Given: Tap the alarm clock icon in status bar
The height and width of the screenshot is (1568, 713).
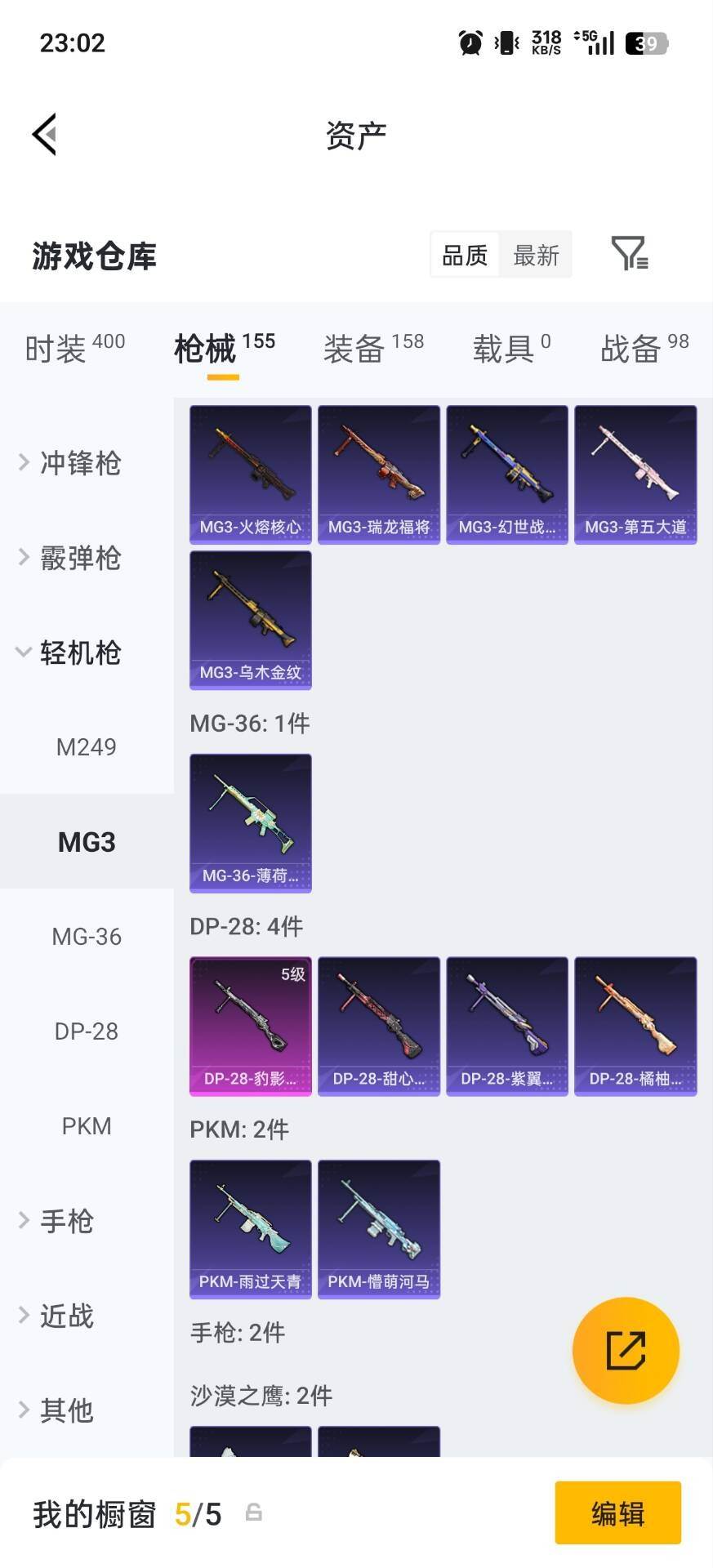Looking at the screenshot, I should (x=468, y=42).
